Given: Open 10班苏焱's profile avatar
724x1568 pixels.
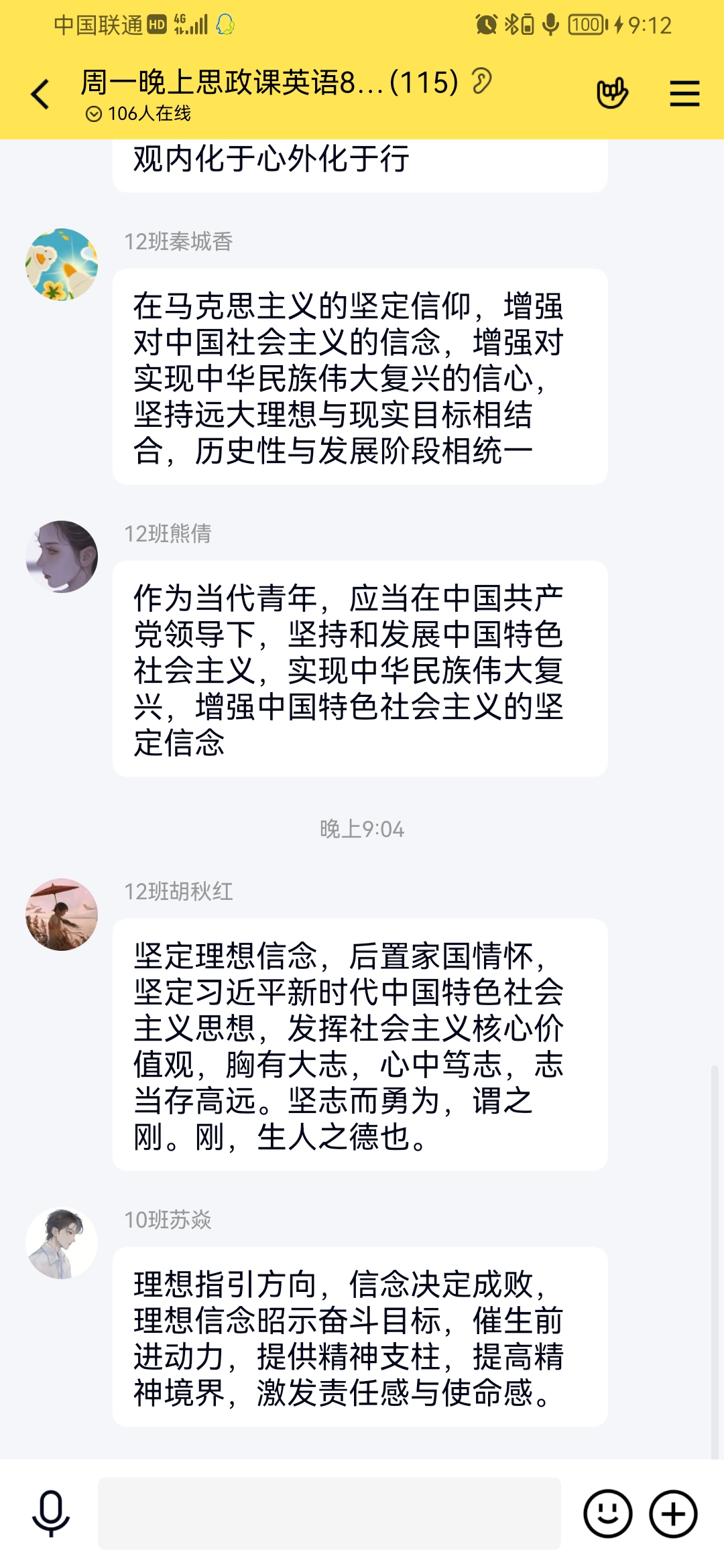Looking at the screenshot, I should 62,1243.
